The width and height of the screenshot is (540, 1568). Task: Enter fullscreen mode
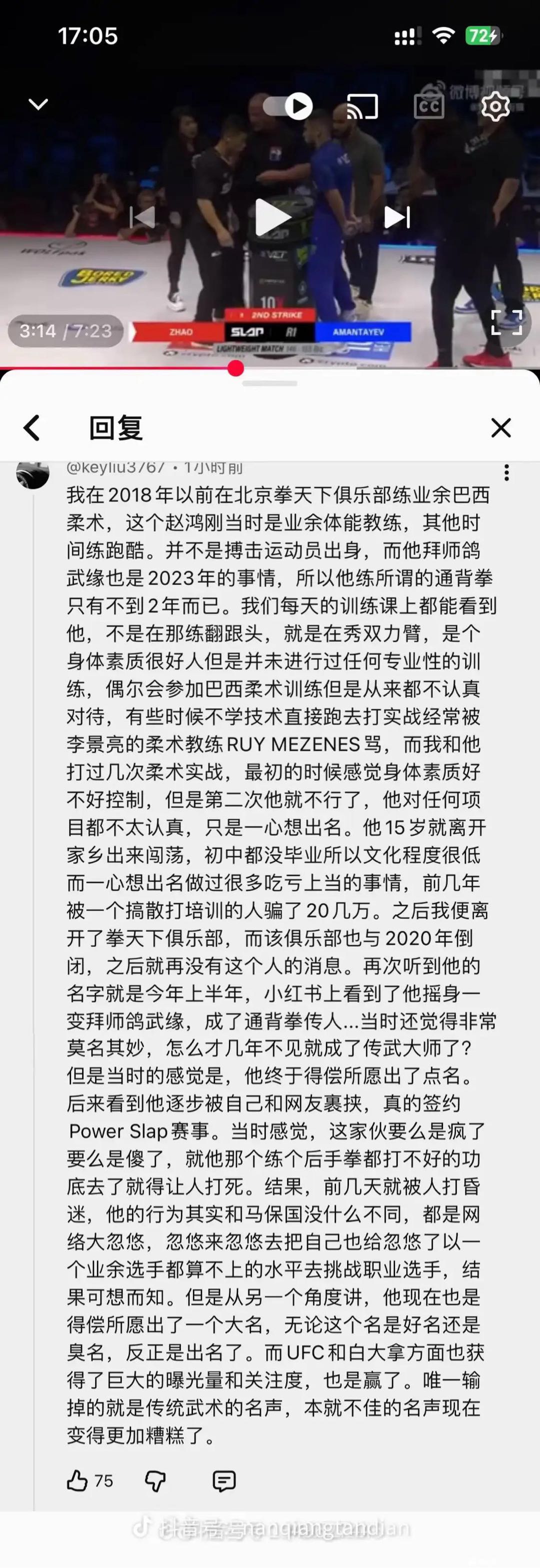point(506,322)
